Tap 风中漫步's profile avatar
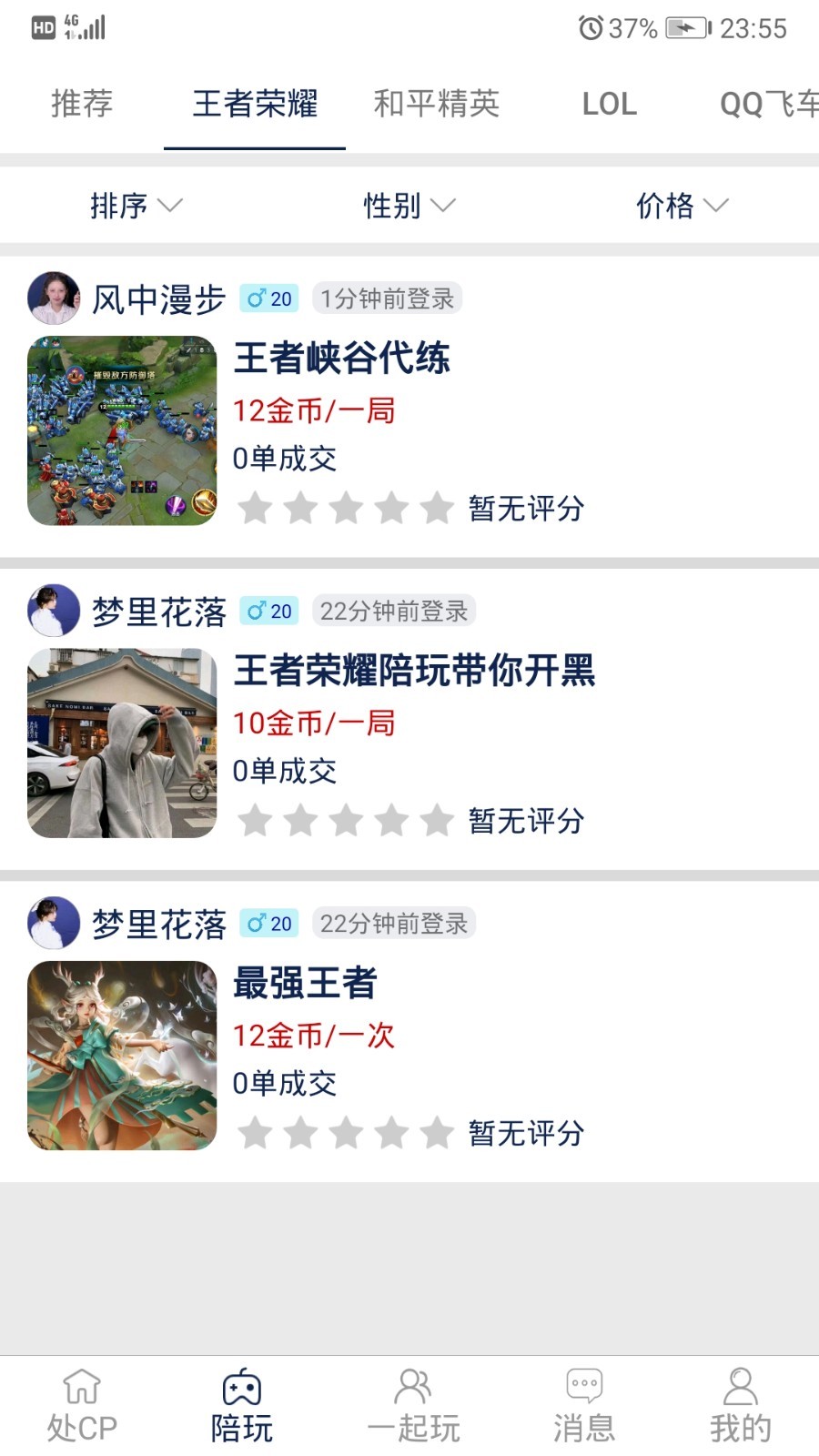The image size is (819, 1456). click(54, 298)
